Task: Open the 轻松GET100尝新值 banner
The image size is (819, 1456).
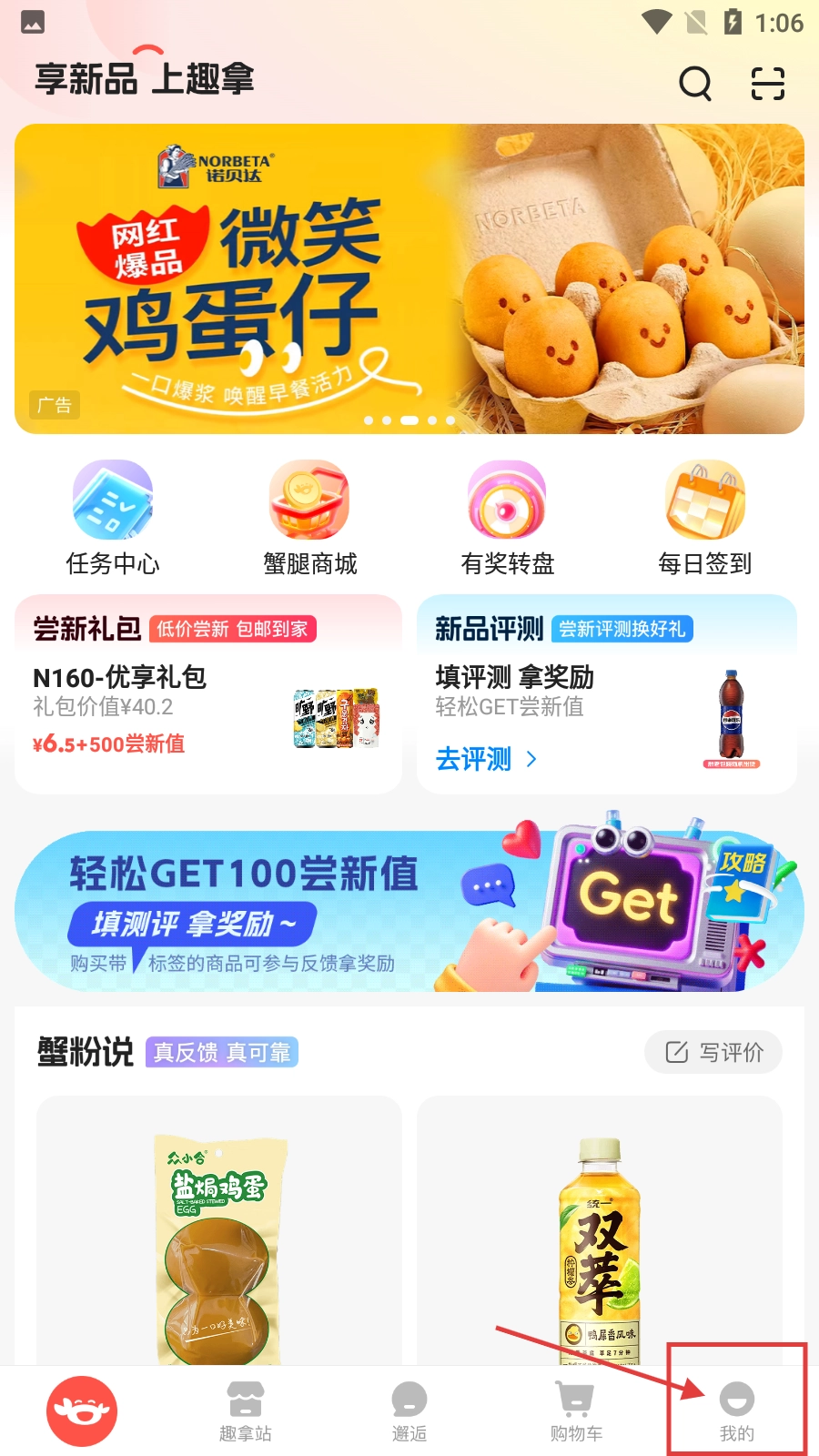Action: click(x=409, y=910)
